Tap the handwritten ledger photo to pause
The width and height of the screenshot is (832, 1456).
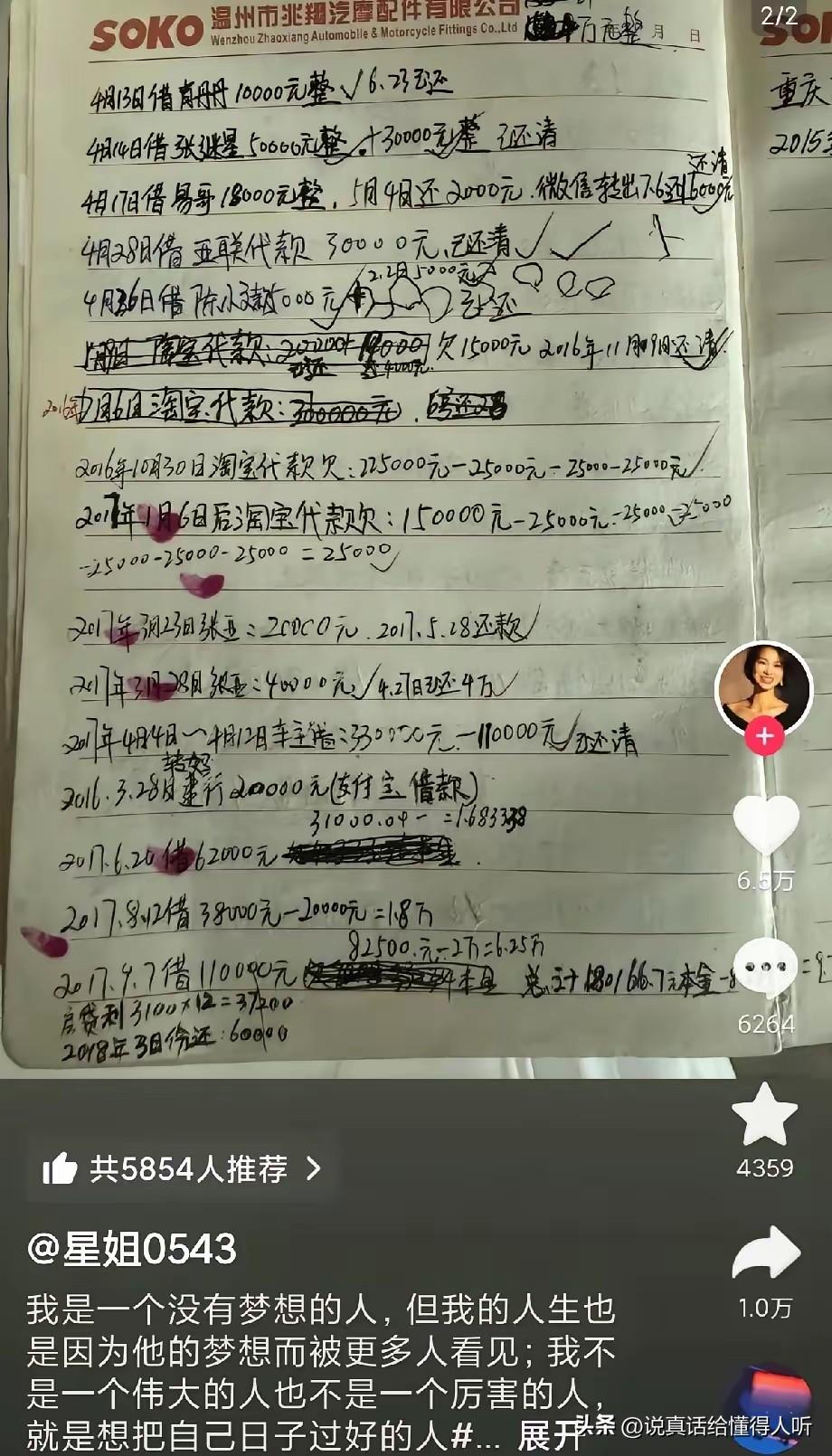coord(362,543)
